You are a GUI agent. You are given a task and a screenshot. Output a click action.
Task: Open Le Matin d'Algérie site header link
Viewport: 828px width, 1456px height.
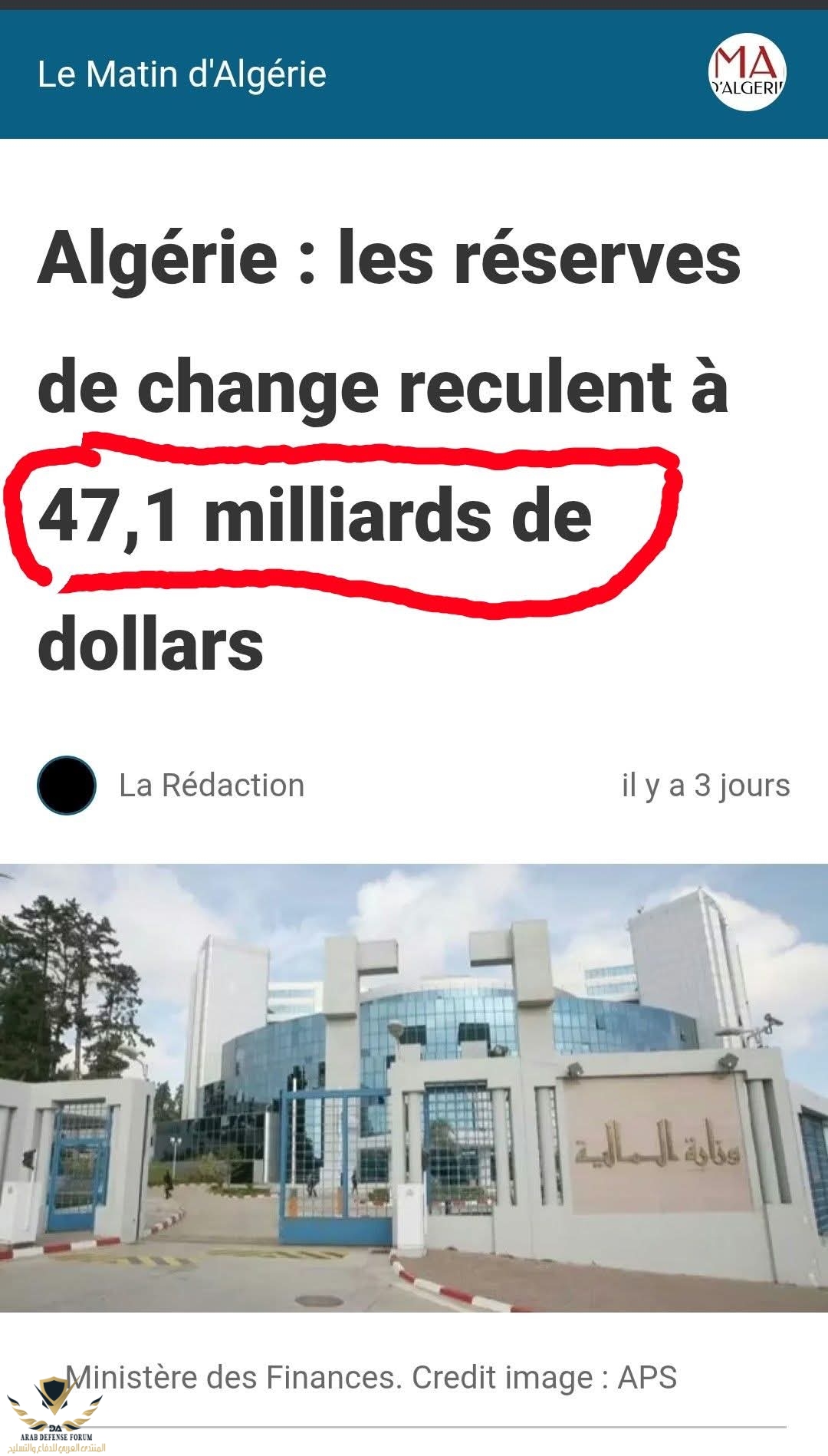182,75
